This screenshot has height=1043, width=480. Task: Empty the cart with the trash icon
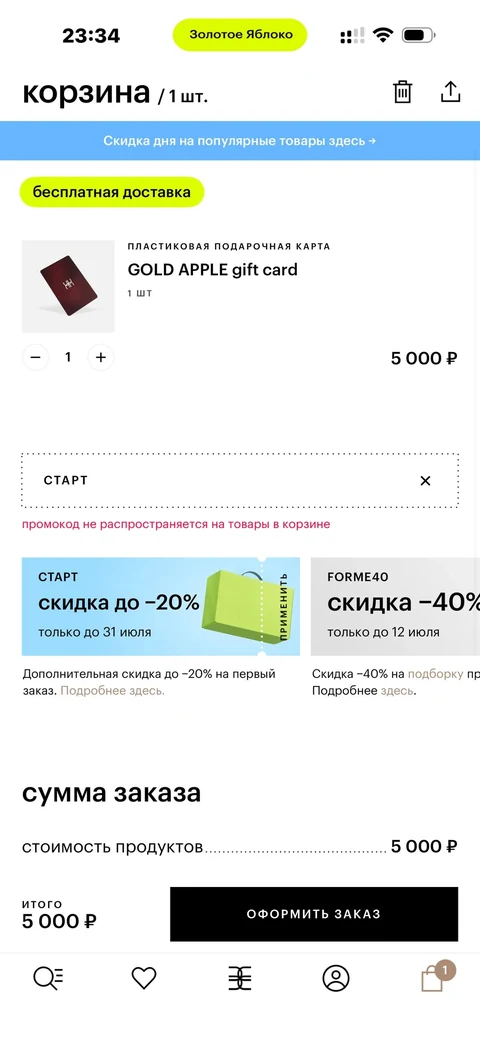[x=403, y=92]
